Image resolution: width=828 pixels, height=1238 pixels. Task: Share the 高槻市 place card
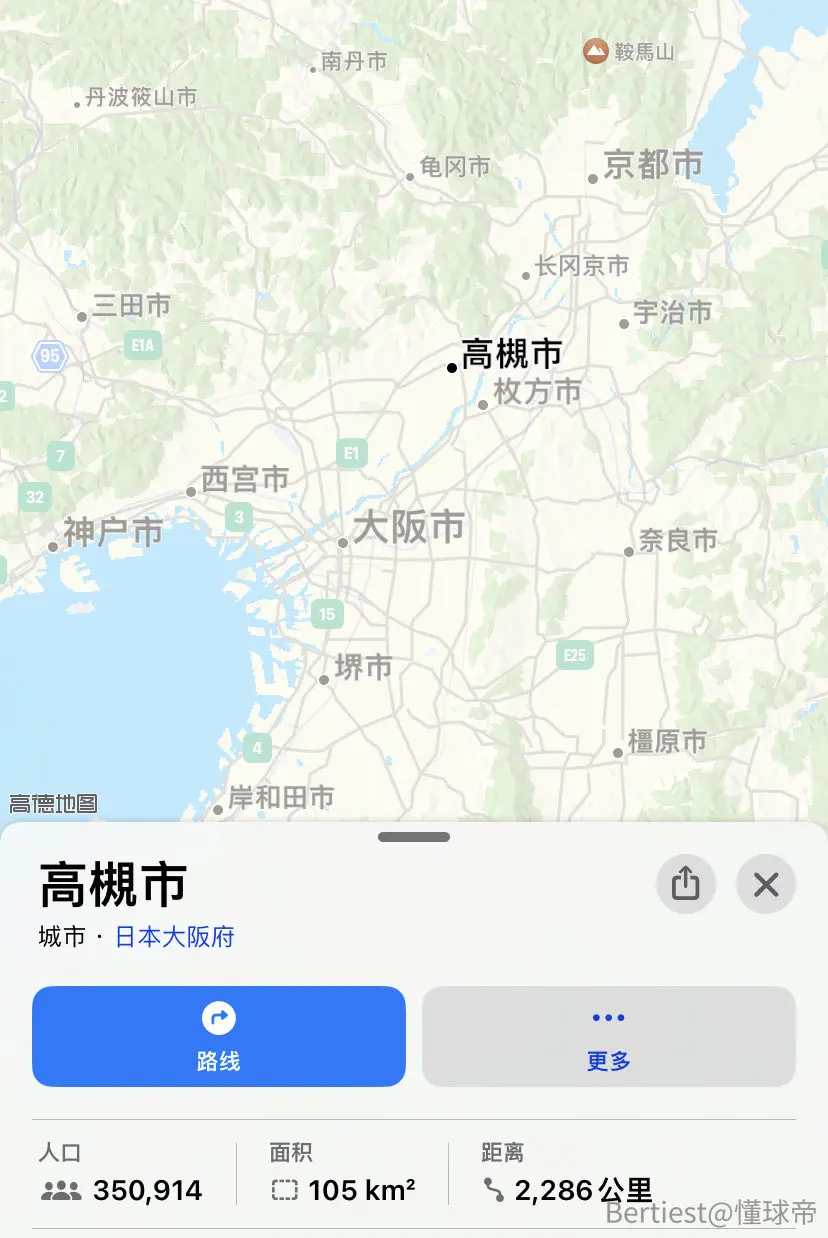[x=685, y=884]
